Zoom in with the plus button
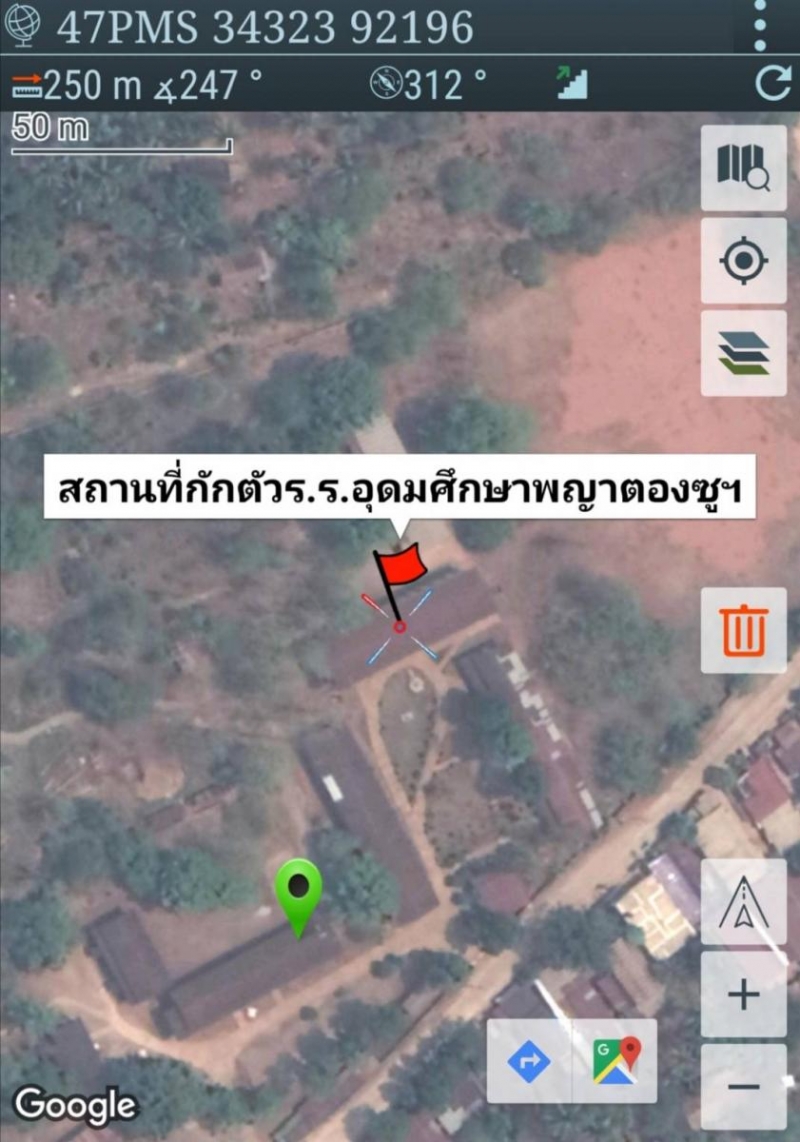The image size is (800, 1142). coord(743,995)
